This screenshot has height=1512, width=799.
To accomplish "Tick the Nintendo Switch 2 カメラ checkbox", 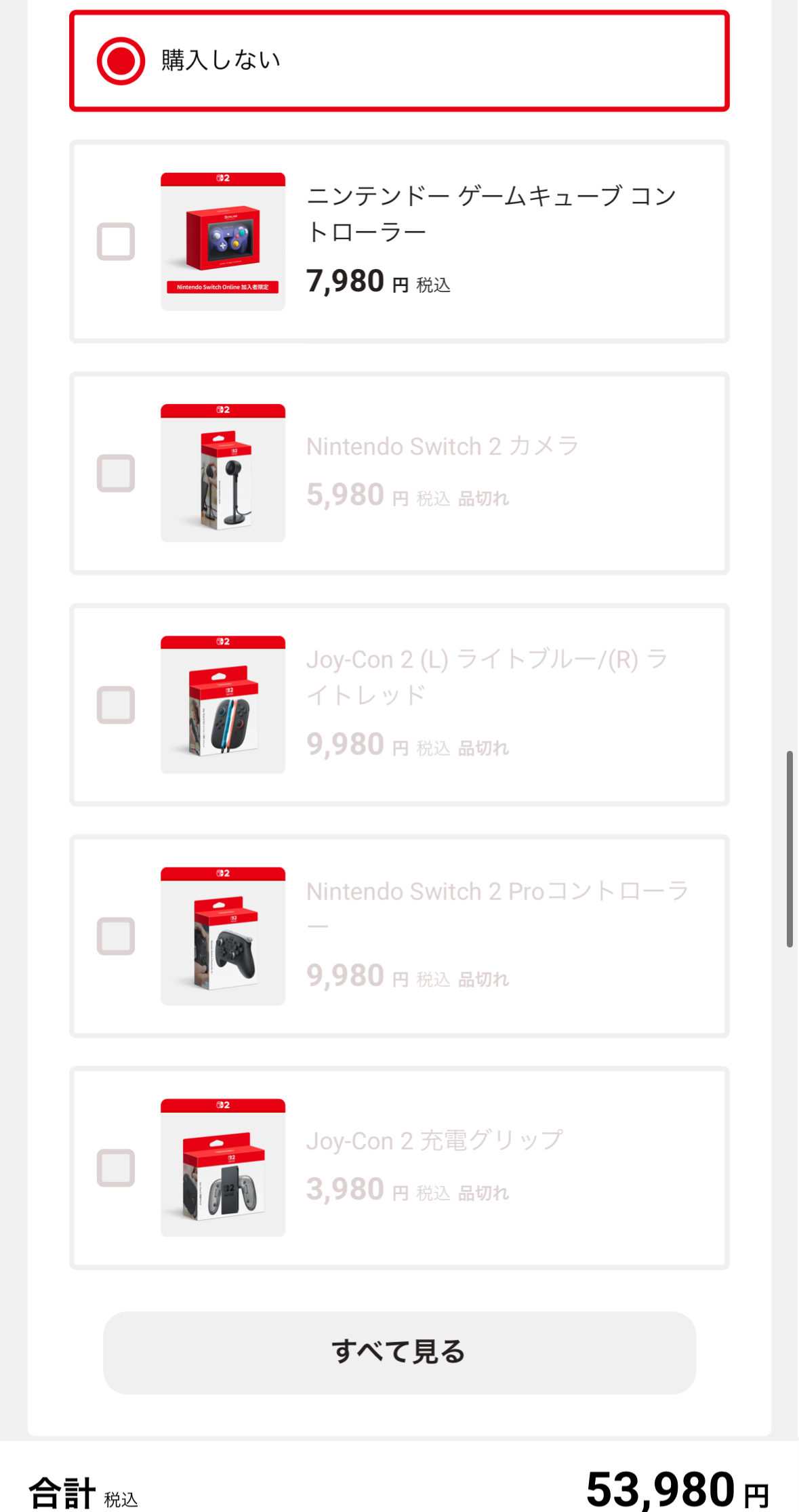I will tap(116, 473).
